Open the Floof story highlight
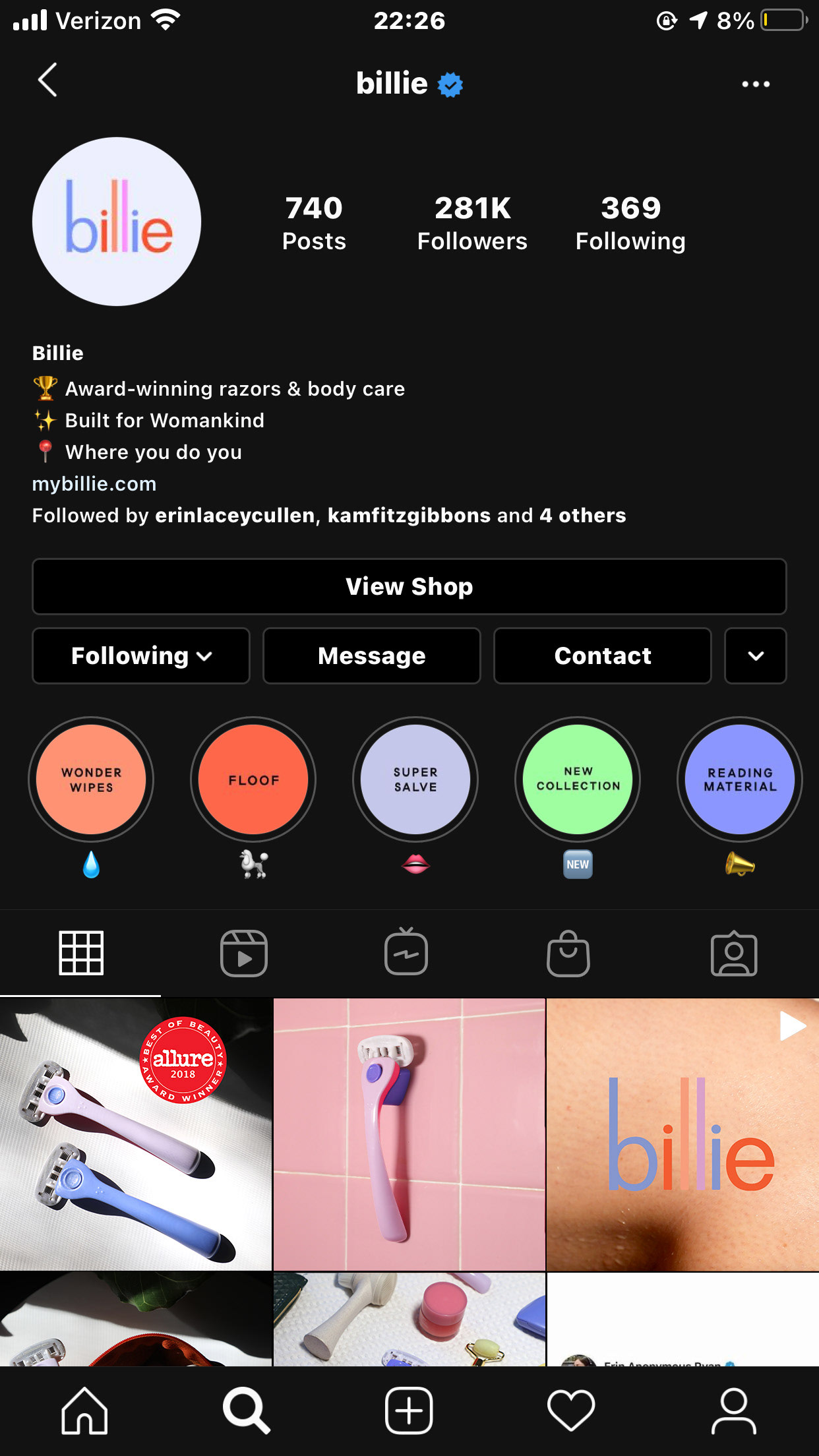819x1456 pixels. click(x=253, y=779)
